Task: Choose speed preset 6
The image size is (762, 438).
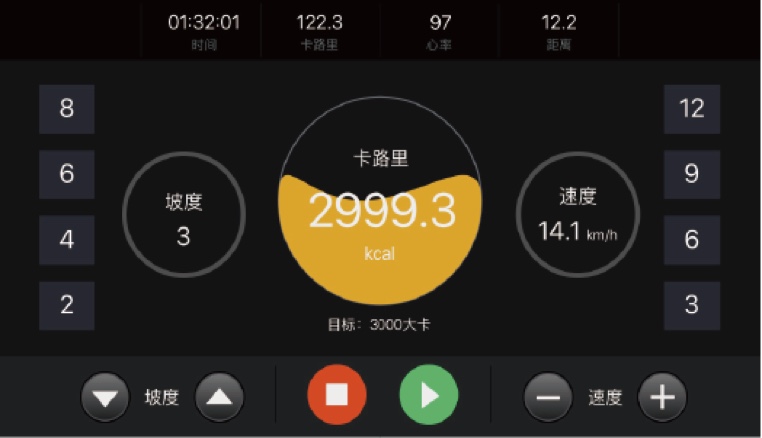Action: pyautogui.click(x=691, y=240)
